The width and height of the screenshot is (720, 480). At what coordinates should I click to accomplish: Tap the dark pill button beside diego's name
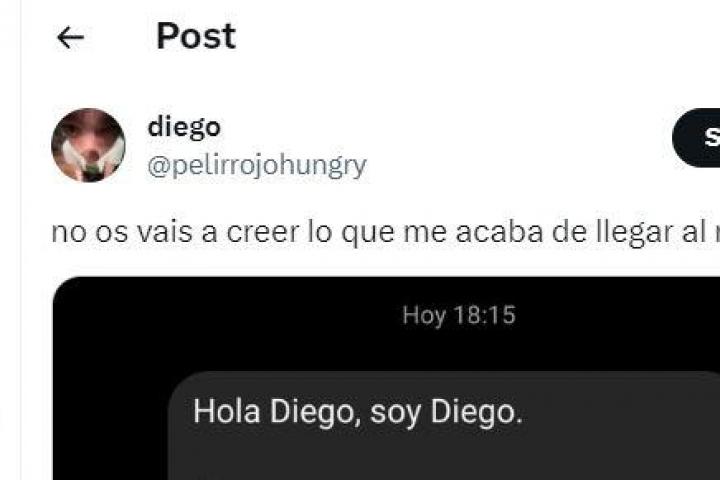coord(699,138)
